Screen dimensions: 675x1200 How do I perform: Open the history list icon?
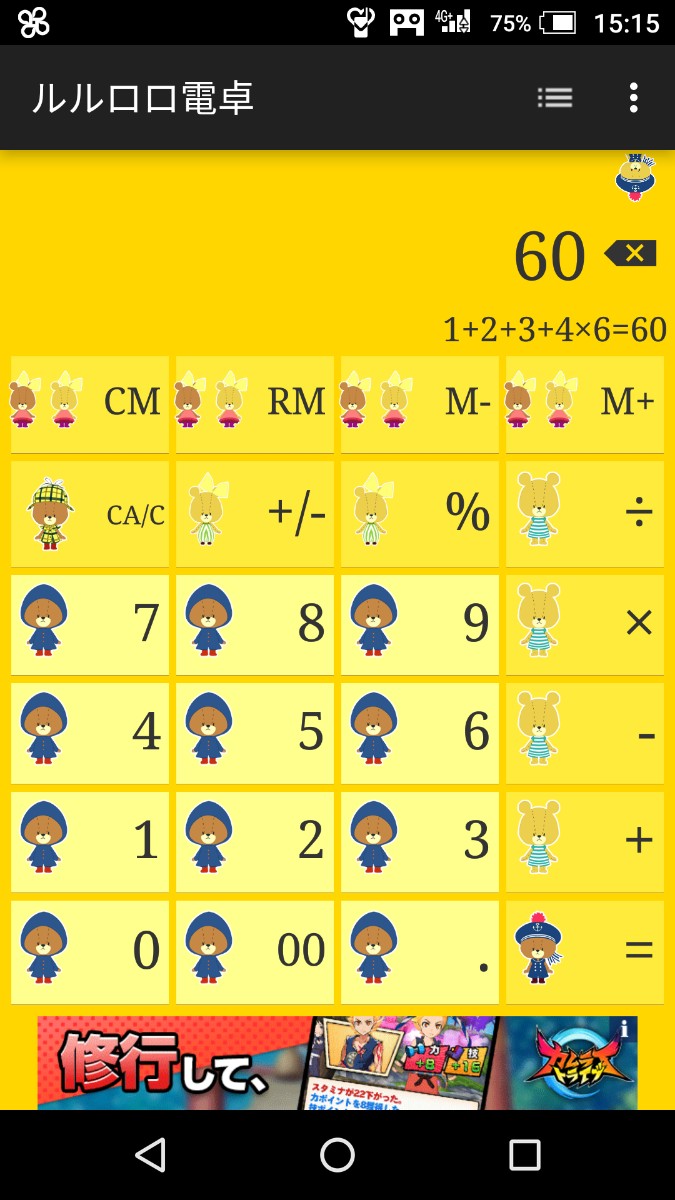tap(554, 97)
